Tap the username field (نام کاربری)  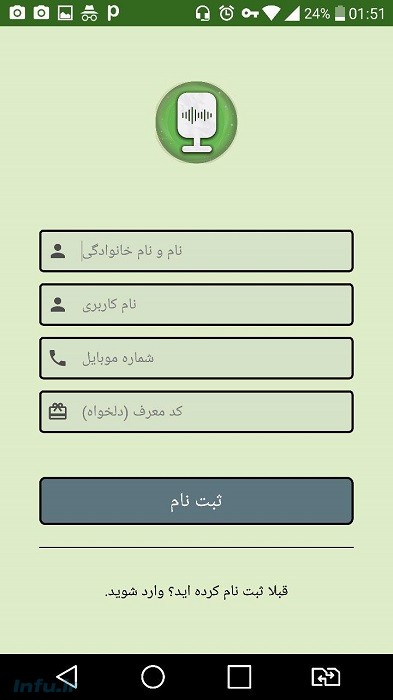[x=196, y=304]
